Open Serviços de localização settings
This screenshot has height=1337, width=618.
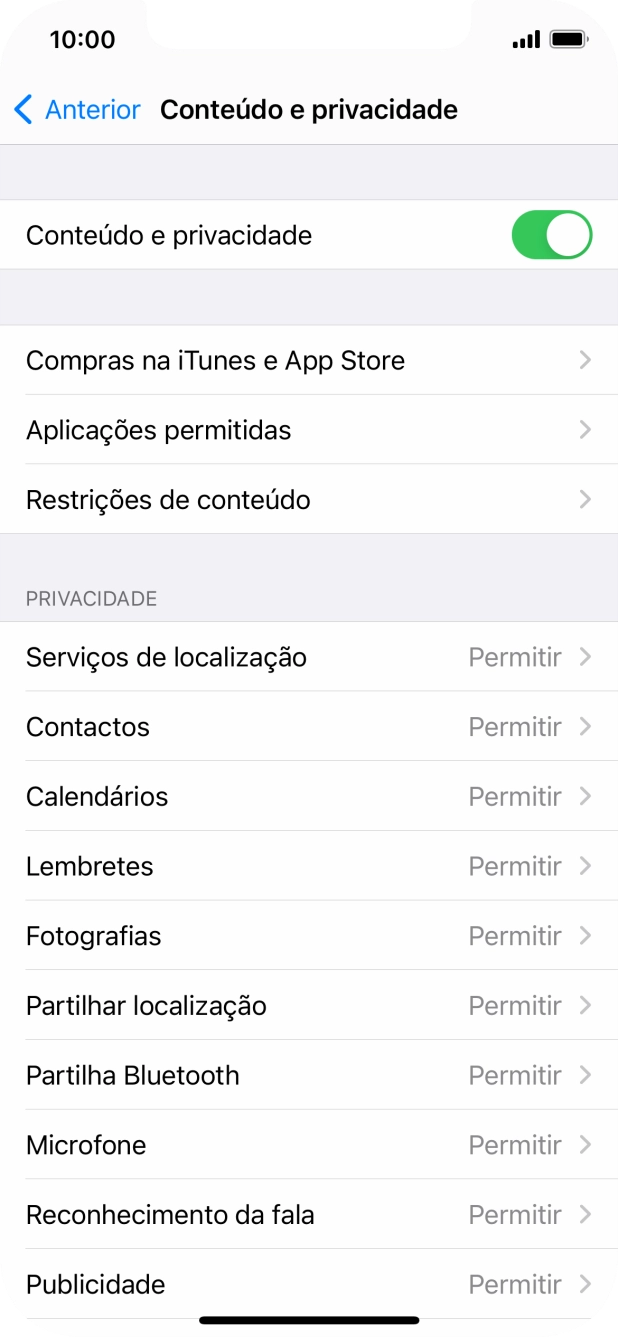[309, 657]
